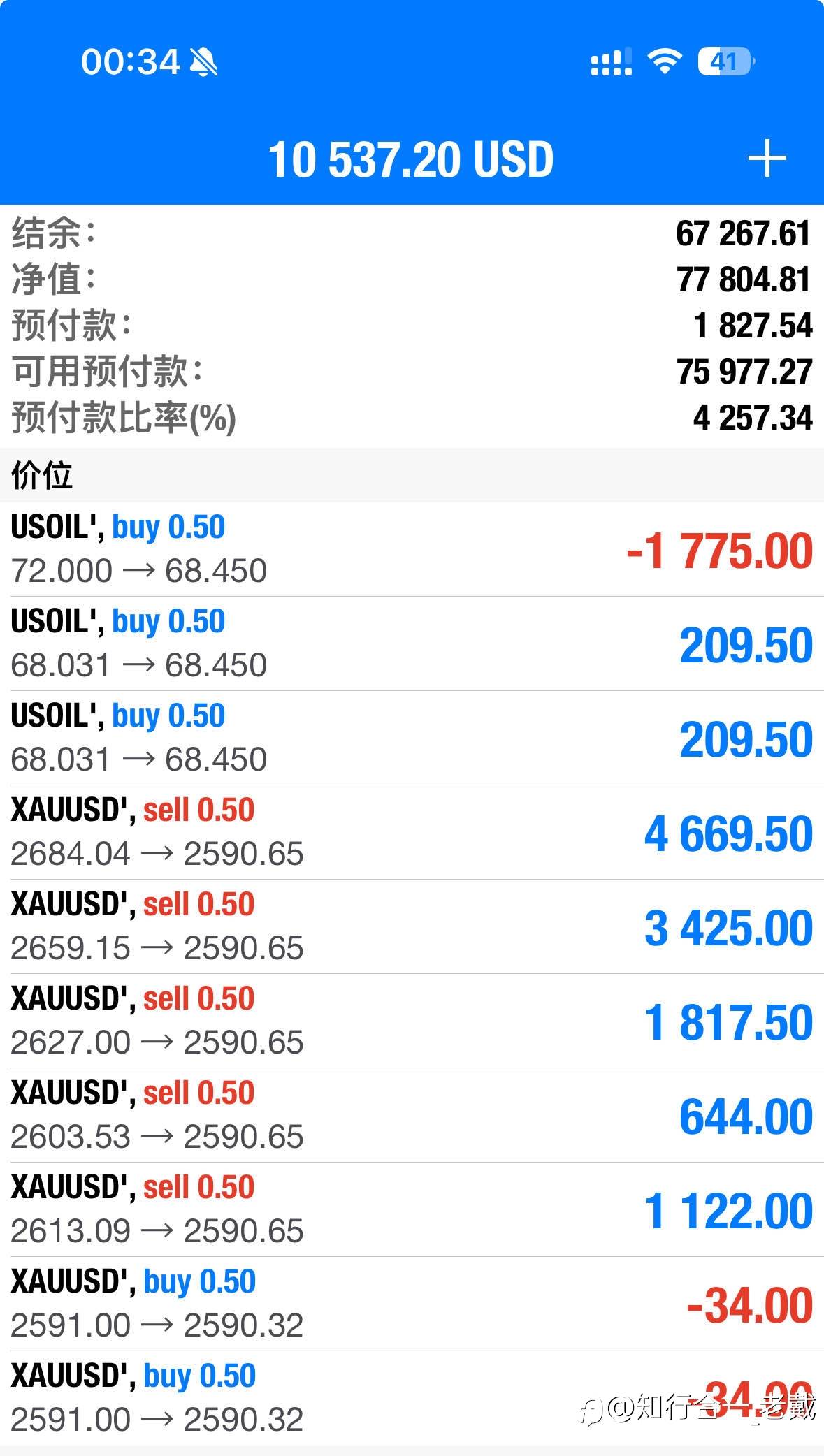The image size is (824, 1456).
Task: Select XAUUSD sell position opened at 2659.15
Action: 412,926
